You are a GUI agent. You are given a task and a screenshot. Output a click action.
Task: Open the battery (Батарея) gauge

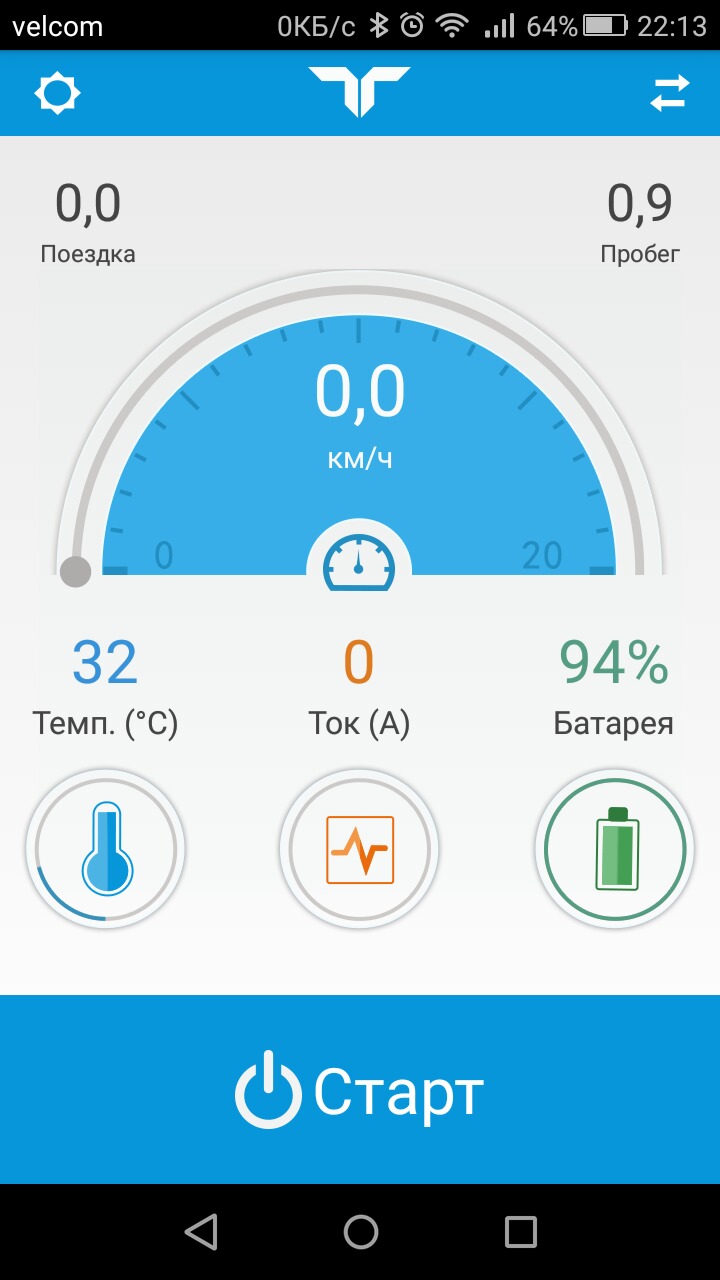click(615, 849)
